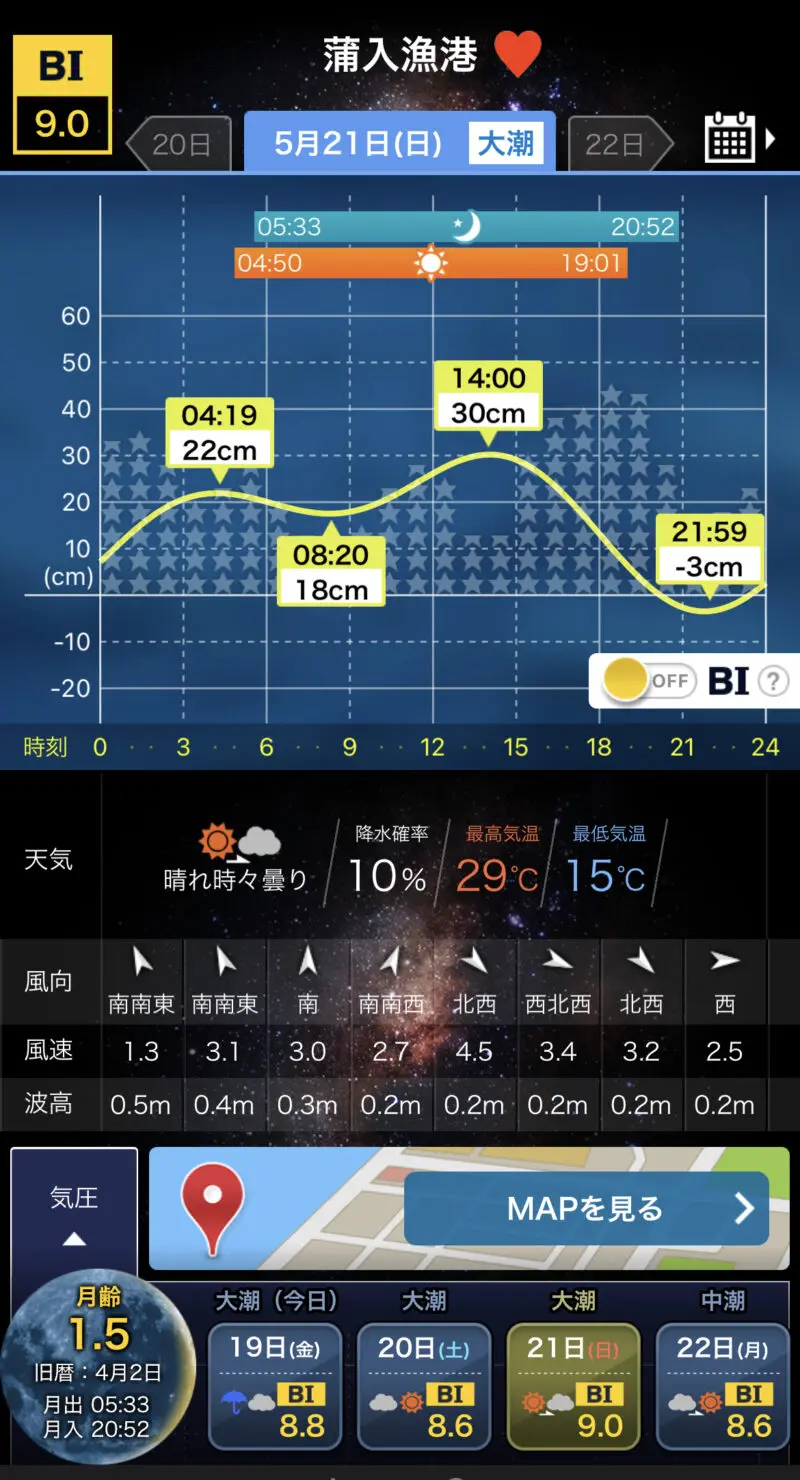The width and height of the screenshot is (800, 1480).
Task: Open the BI help question mark
Action: 773,682
